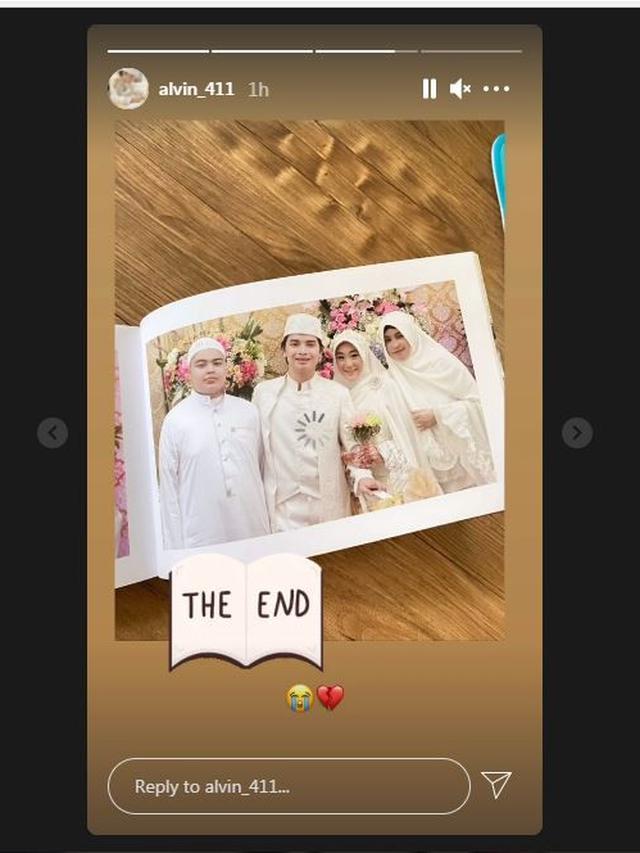Type a reply to alvin_411
Viewport: 640px width, 853px height.
click(x=288, y=786)
